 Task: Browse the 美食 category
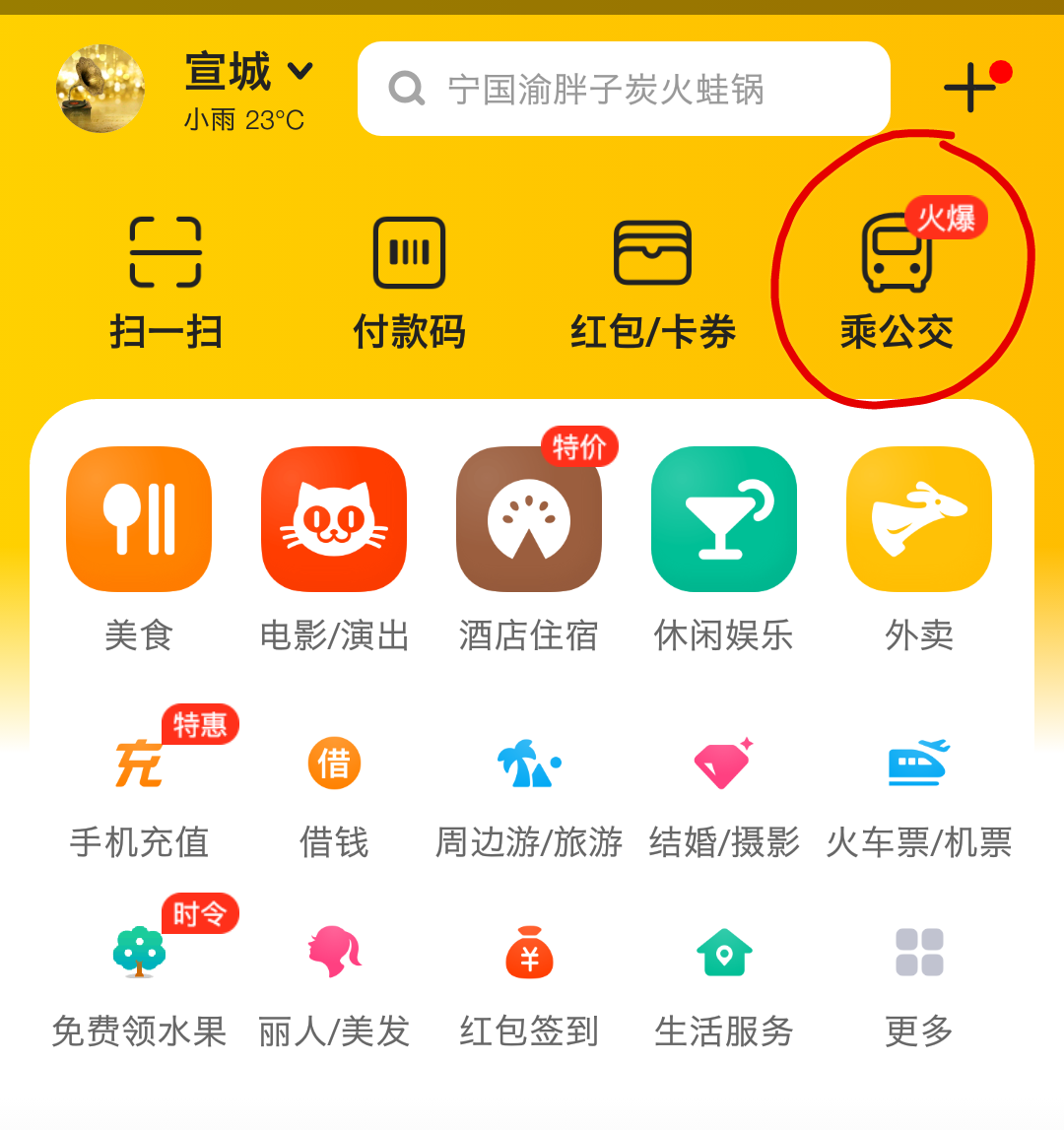point(139,545)
